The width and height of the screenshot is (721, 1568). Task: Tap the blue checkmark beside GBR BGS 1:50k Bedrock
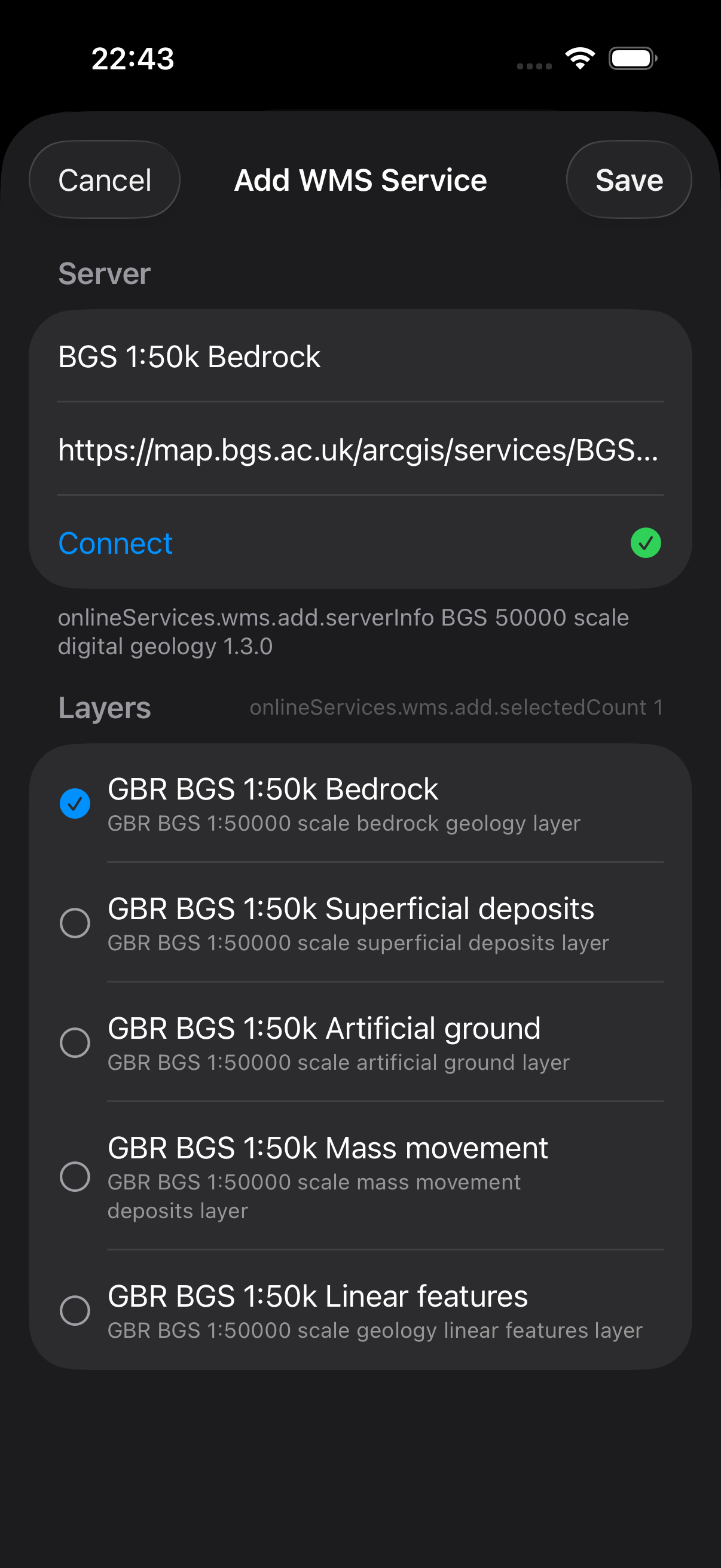tap(75, 803)
